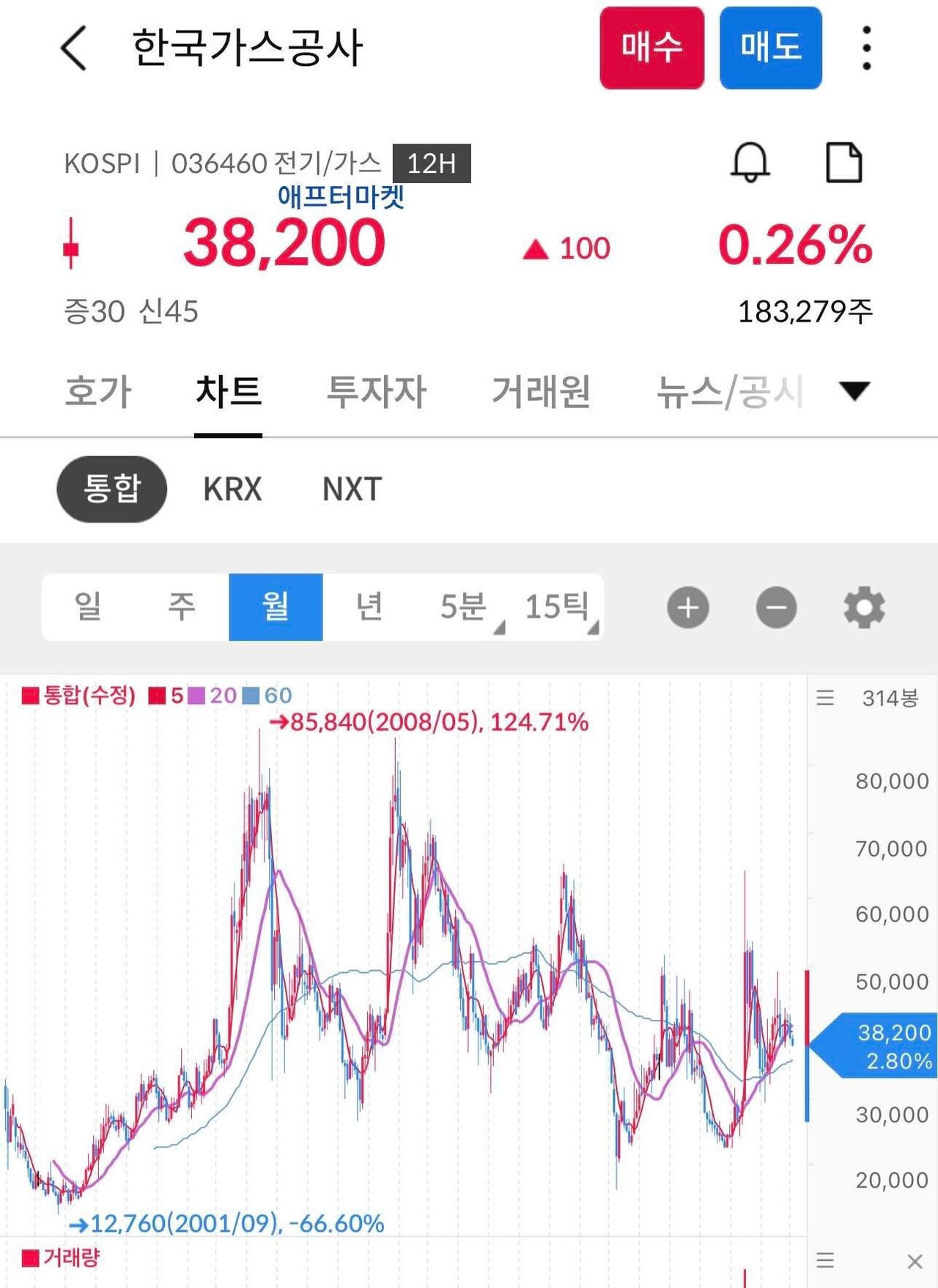
Task: Open the stock alert bell notification
Action: point(749,163)
